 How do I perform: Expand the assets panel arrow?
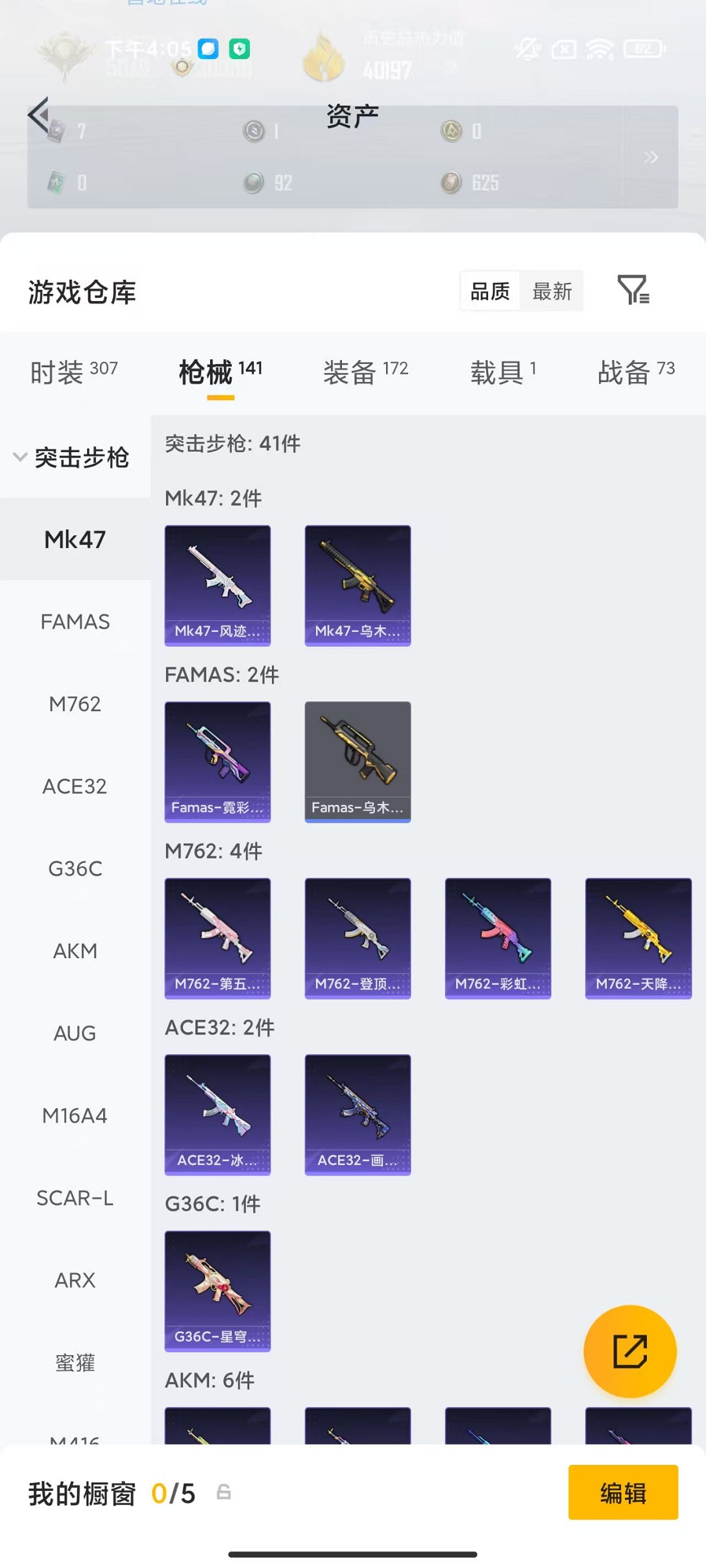(651, 157)
